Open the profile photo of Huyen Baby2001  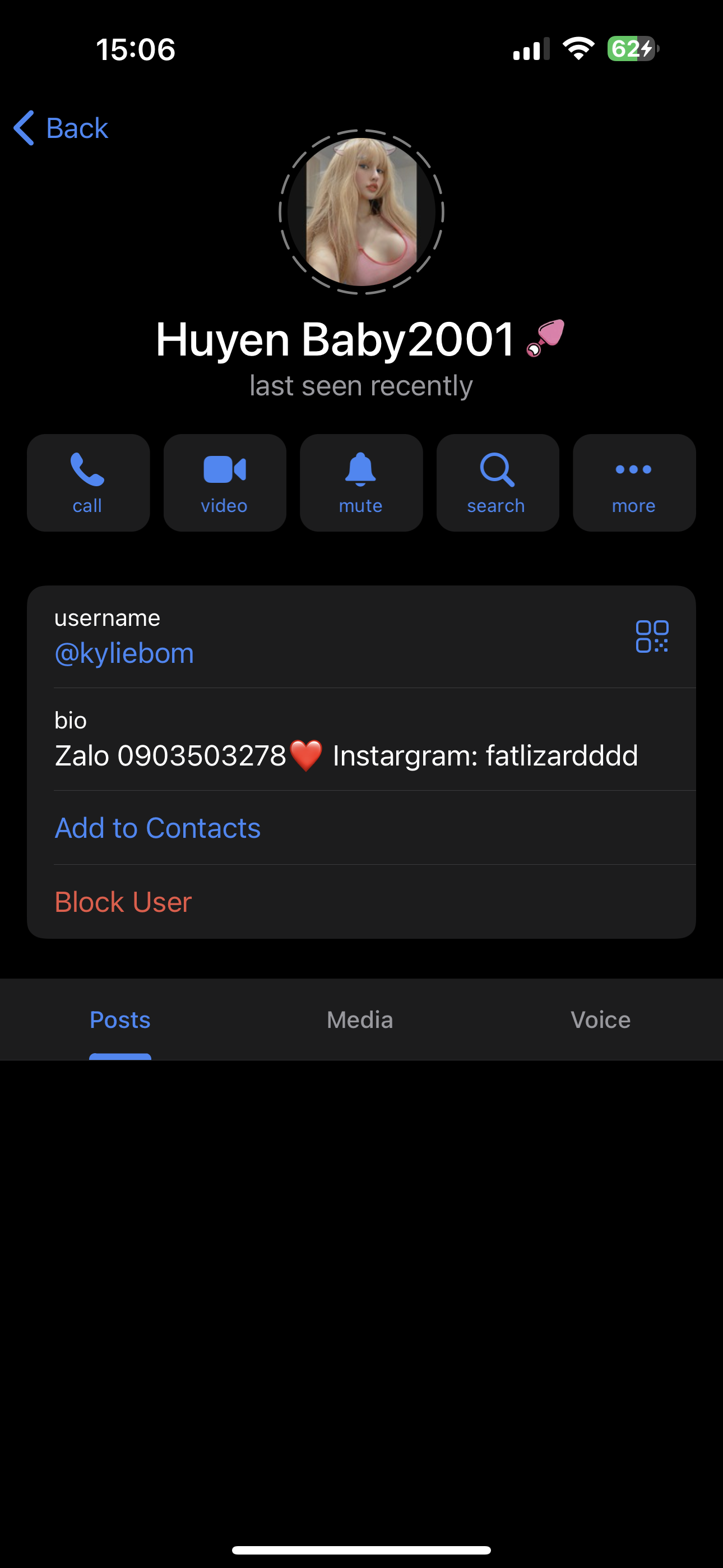point(361,212)
